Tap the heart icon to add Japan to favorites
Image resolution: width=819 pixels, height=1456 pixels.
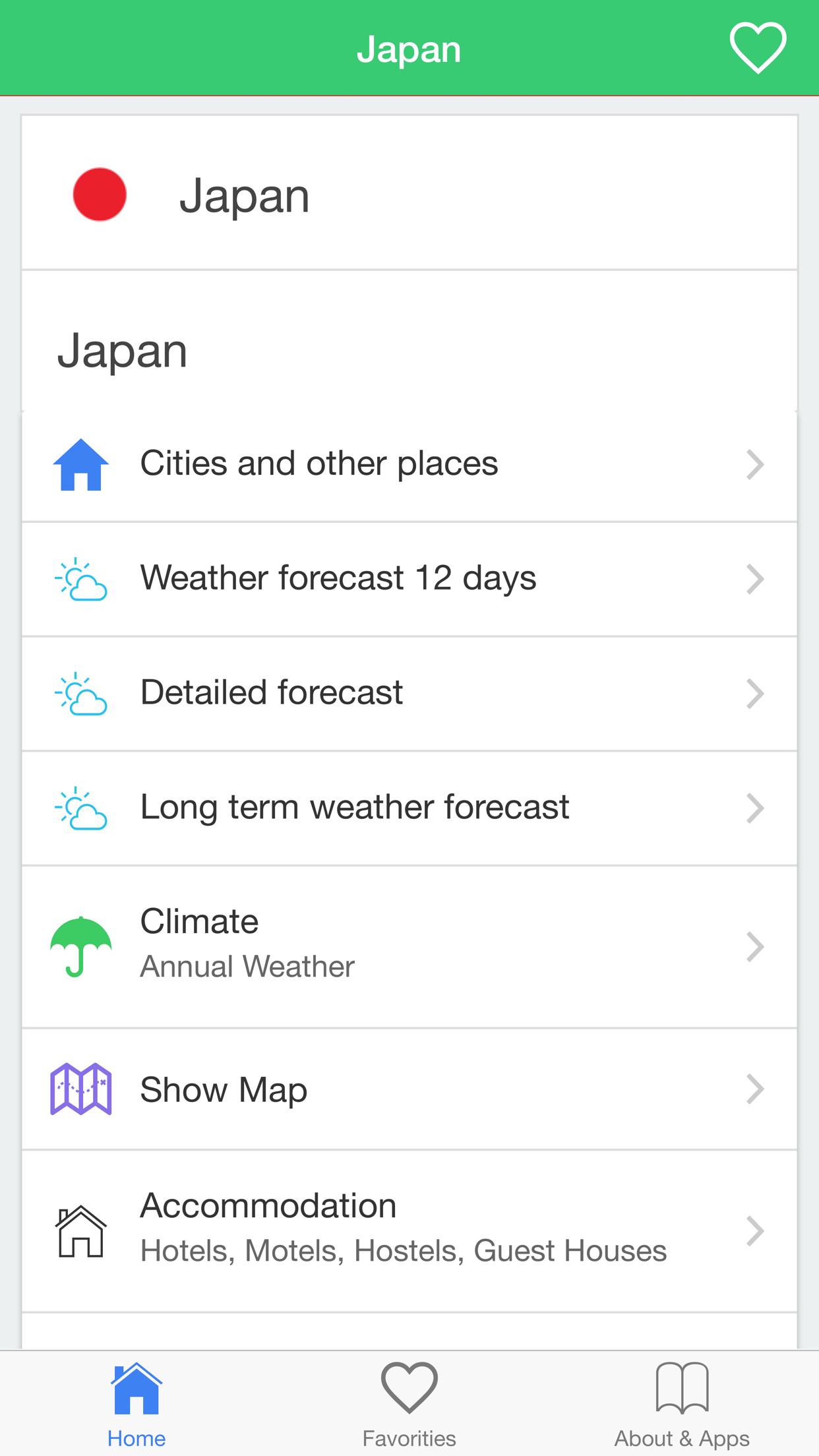pyautogui.click(x=757, y=47)
